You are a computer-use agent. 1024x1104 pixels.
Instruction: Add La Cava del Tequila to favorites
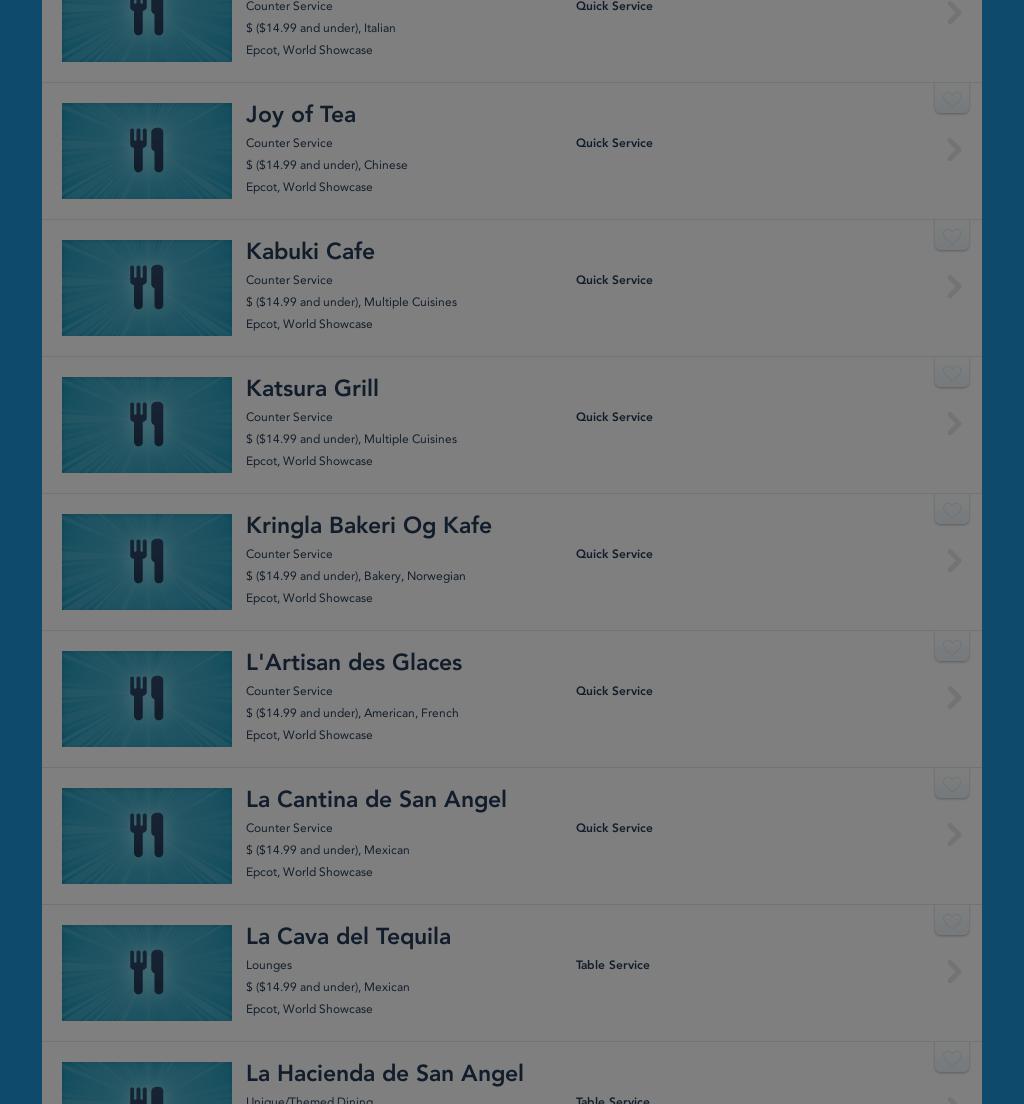(951, 922)
